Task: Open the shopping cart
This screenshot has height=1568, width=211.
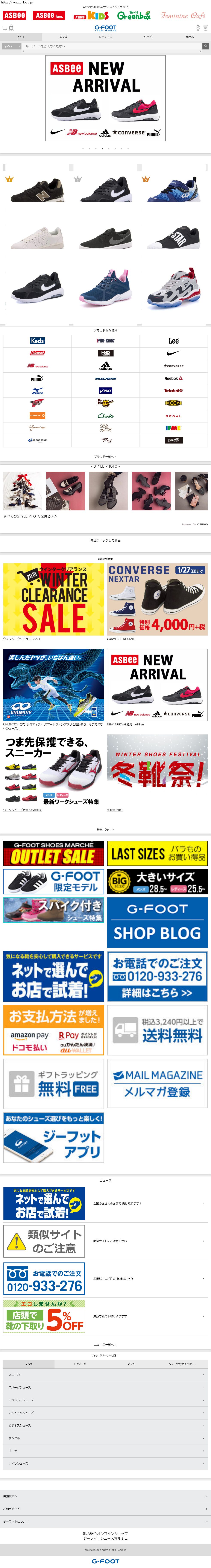Action: 205,28
